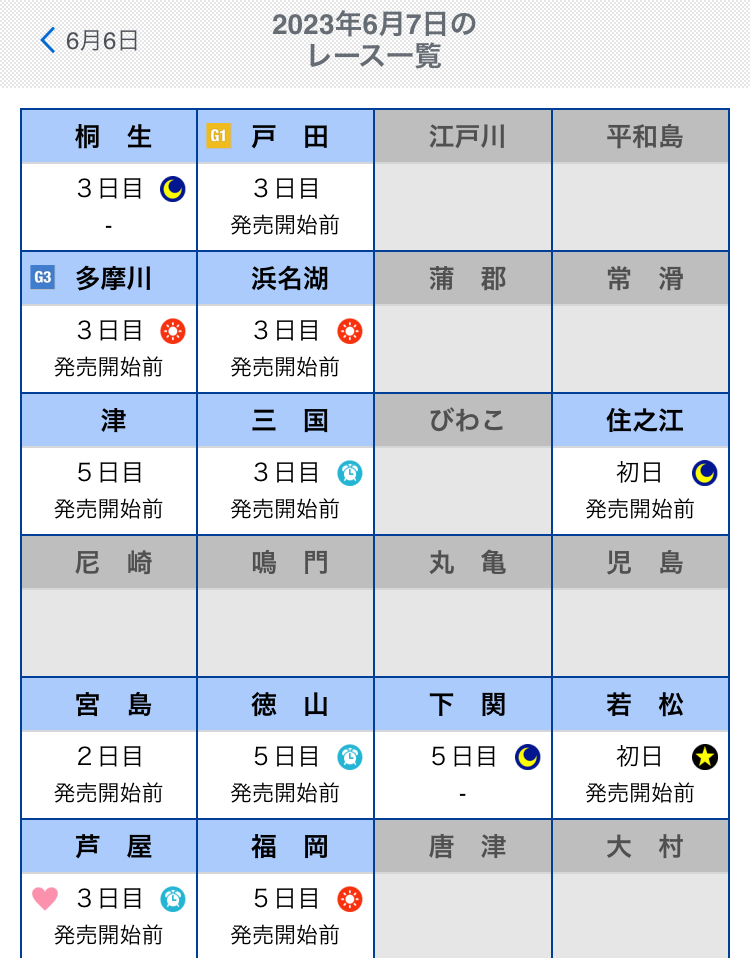750x958 pixels.
Task: Select the 下関 race venue
Action: [x=463, y=749]
